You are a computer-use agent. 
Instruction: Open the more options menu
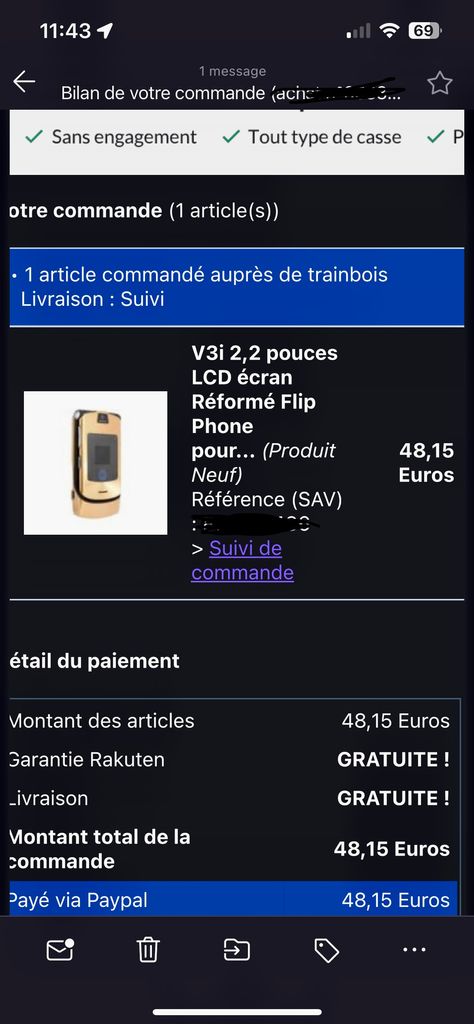[x=414, y=950]
